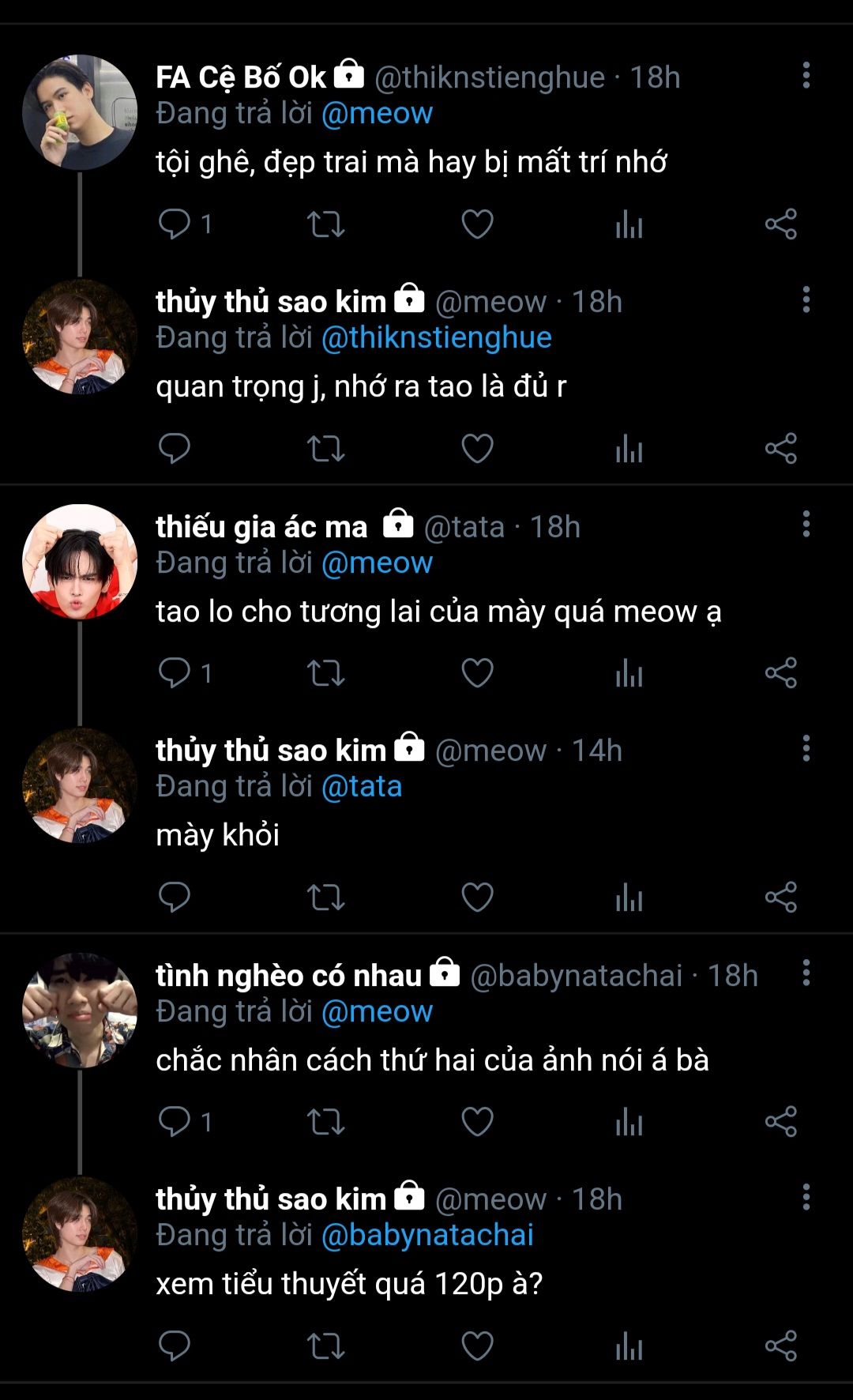Like the 'mày khỏi' tweet
Screen dimensions: 853x1400
pyautogui.click(x=477, y=898)
